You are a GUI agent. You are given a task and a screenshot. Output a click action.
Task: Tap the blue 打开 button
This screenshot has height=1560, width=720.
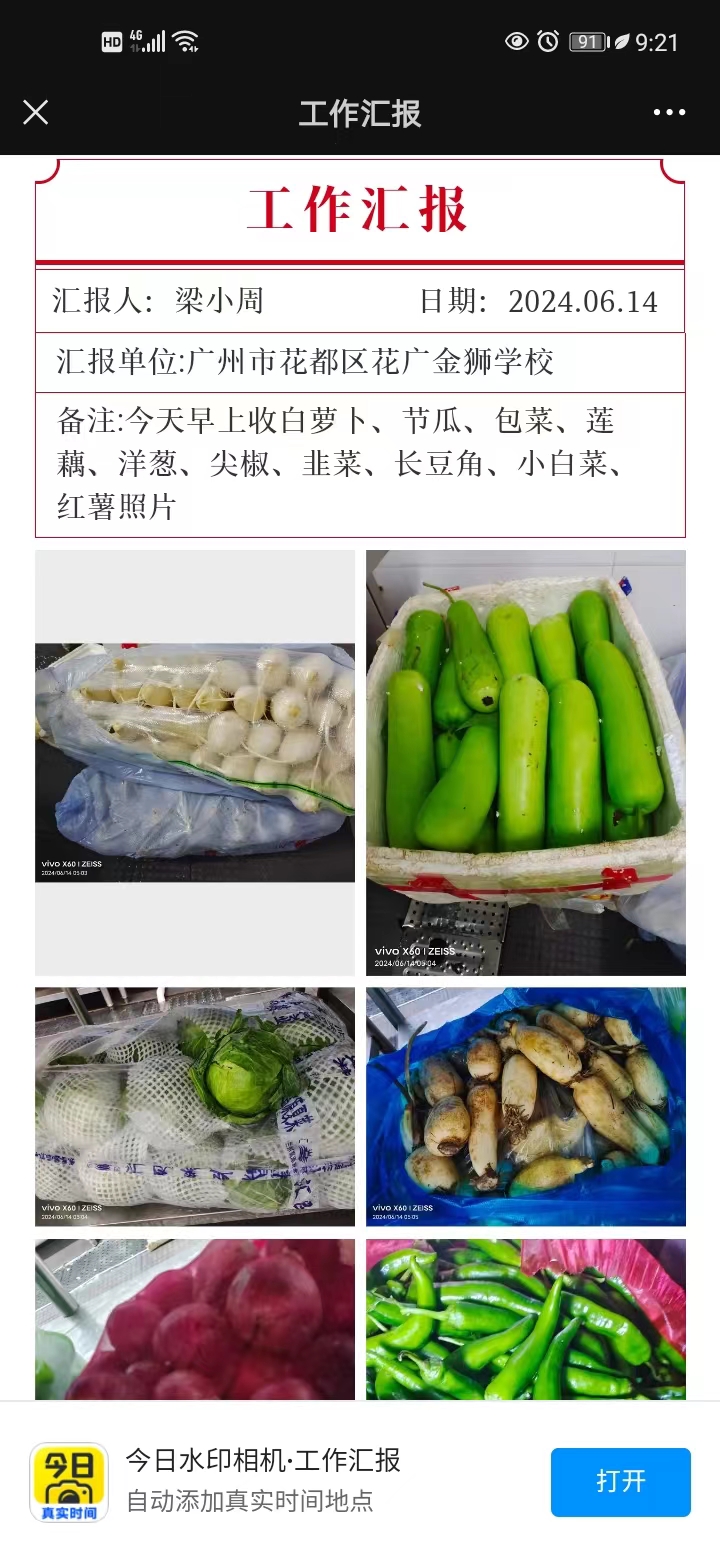620,1481
